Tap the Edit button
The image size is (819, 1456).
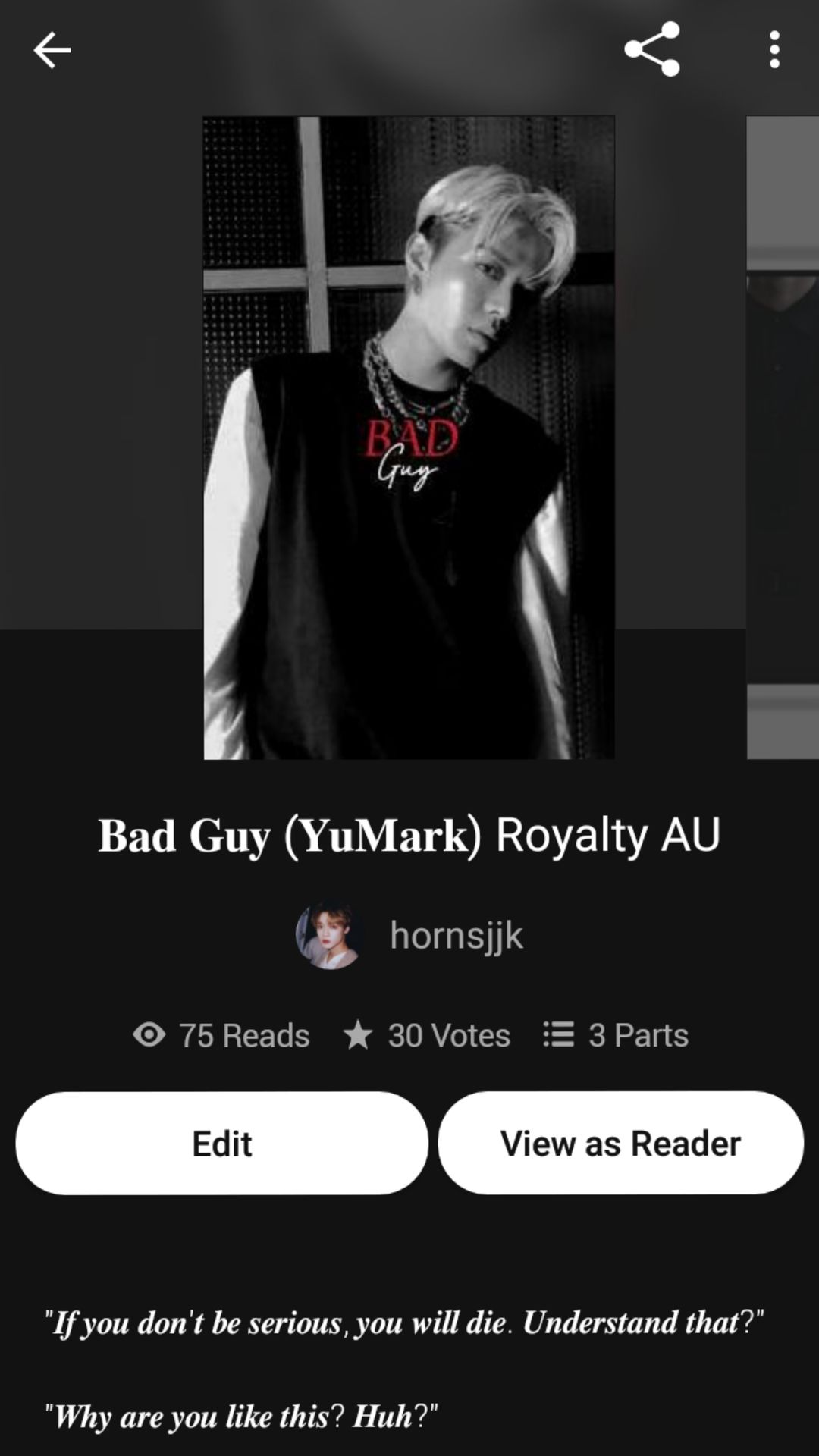221,1144
